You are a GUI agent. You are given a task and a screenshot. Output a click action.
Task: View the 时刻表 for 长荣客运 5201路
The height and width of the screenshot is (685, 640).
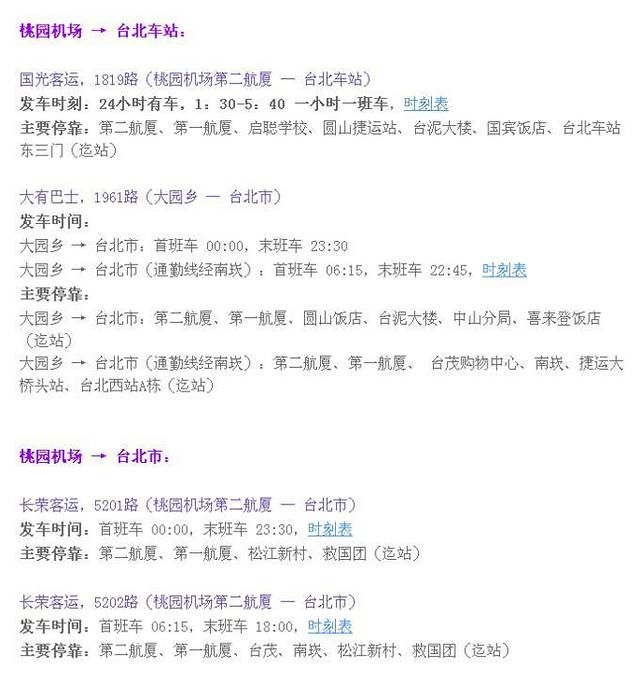coord(329,530)
